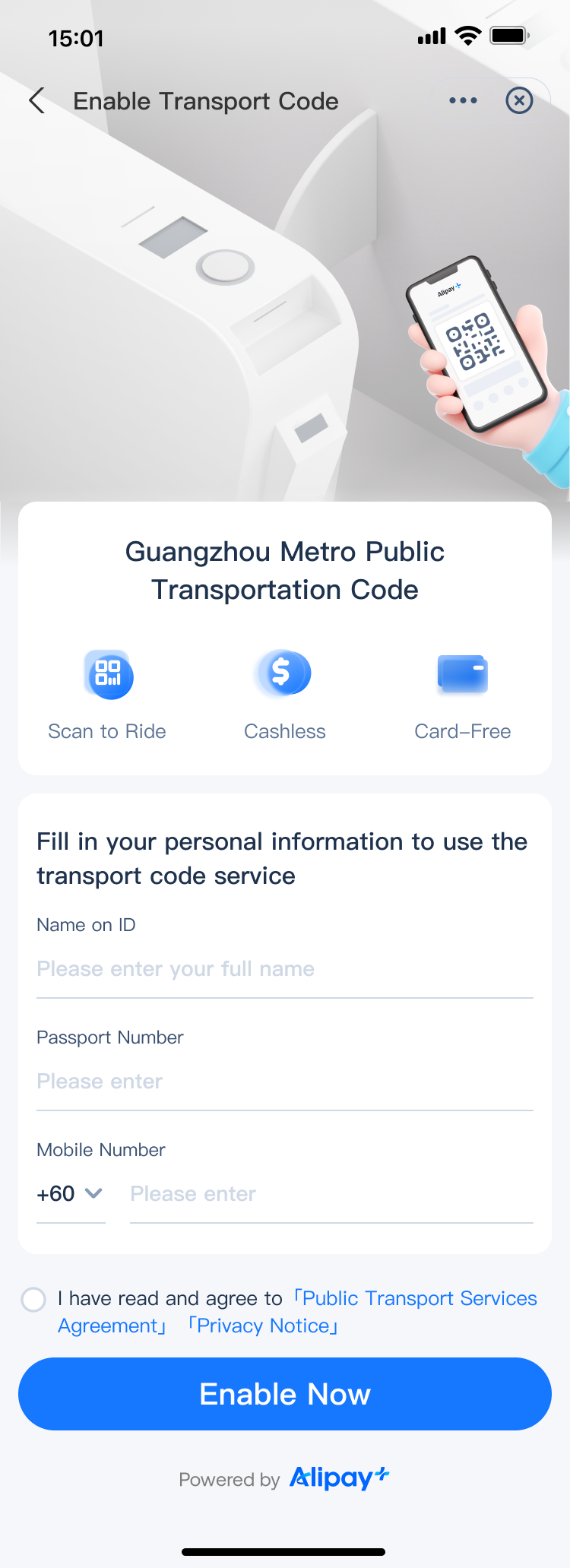Image resolution: width=570 pixels, height=1568 pixels.
Task: Focus the Passport Number field
Action: [284, 1082]
